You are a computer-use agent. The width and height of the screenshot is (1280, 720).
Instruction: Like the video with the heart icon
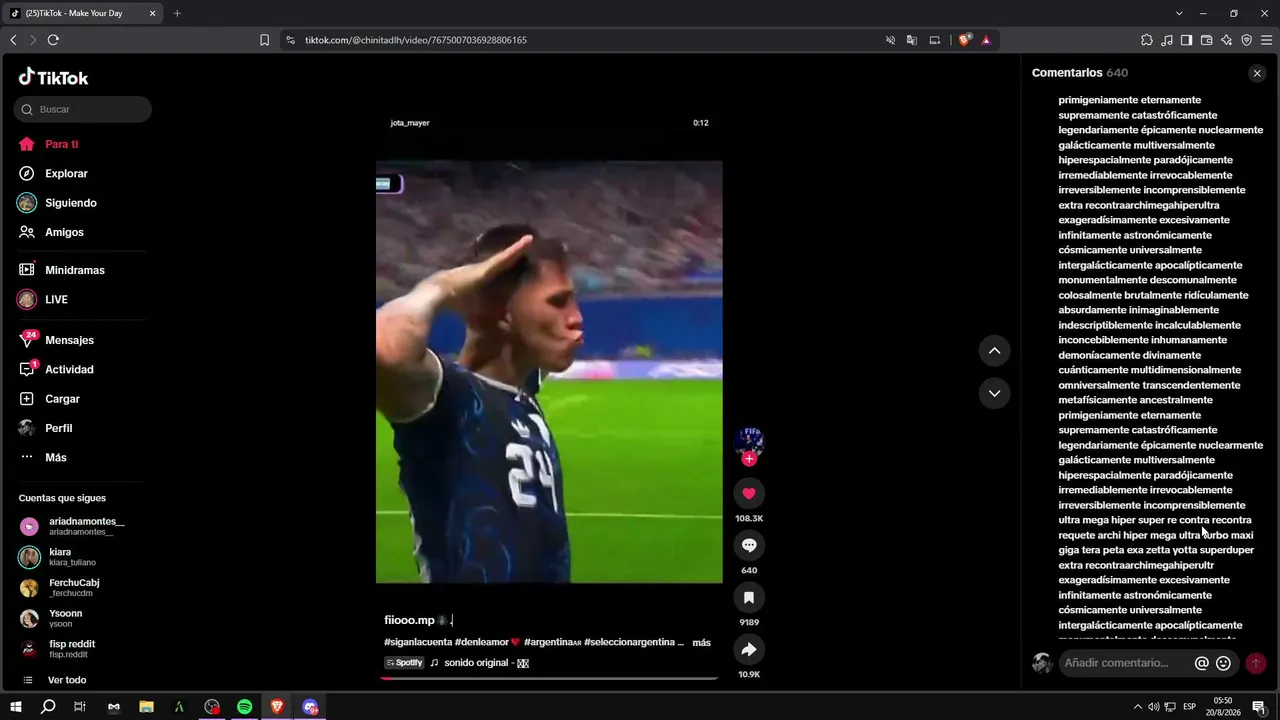[749, 493]
